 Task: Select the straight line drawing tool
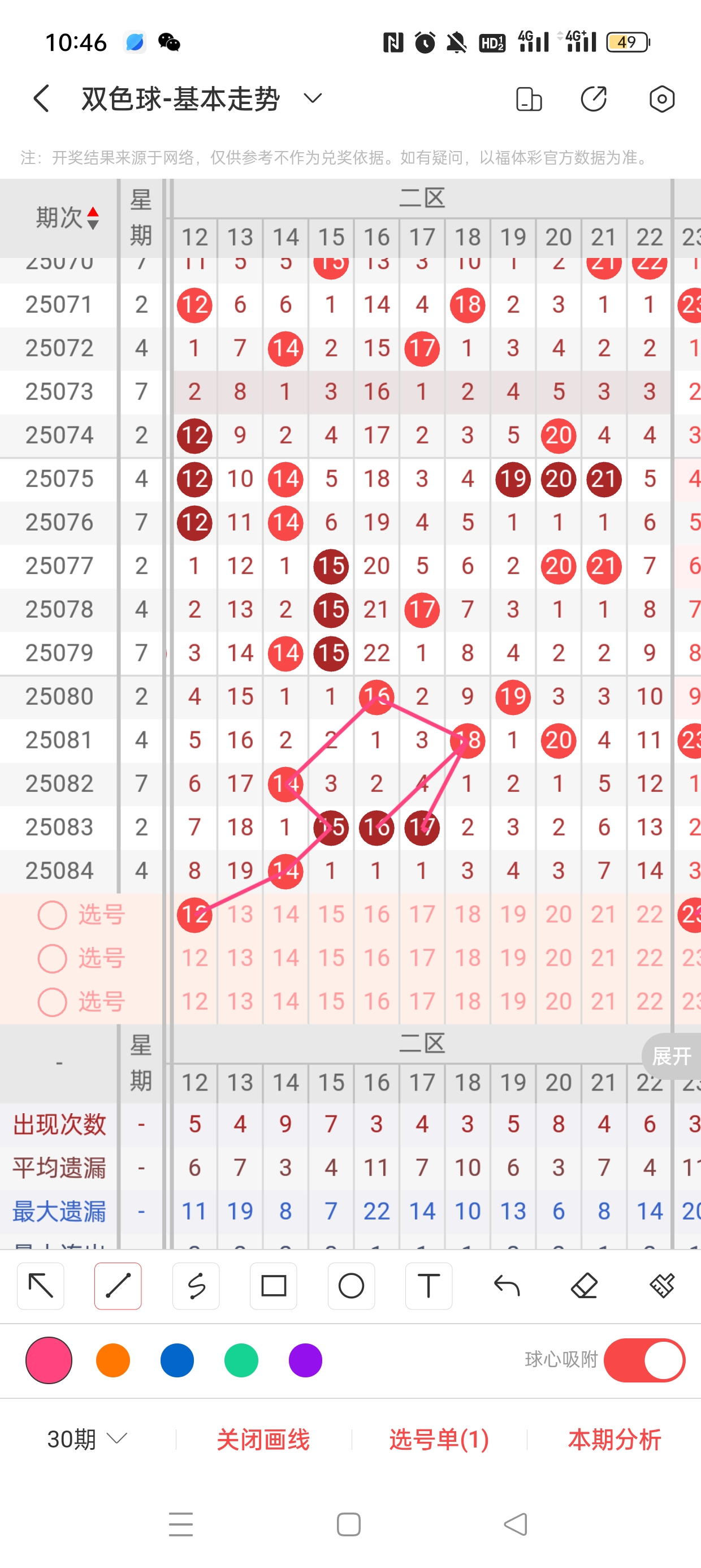point(118,1286)
